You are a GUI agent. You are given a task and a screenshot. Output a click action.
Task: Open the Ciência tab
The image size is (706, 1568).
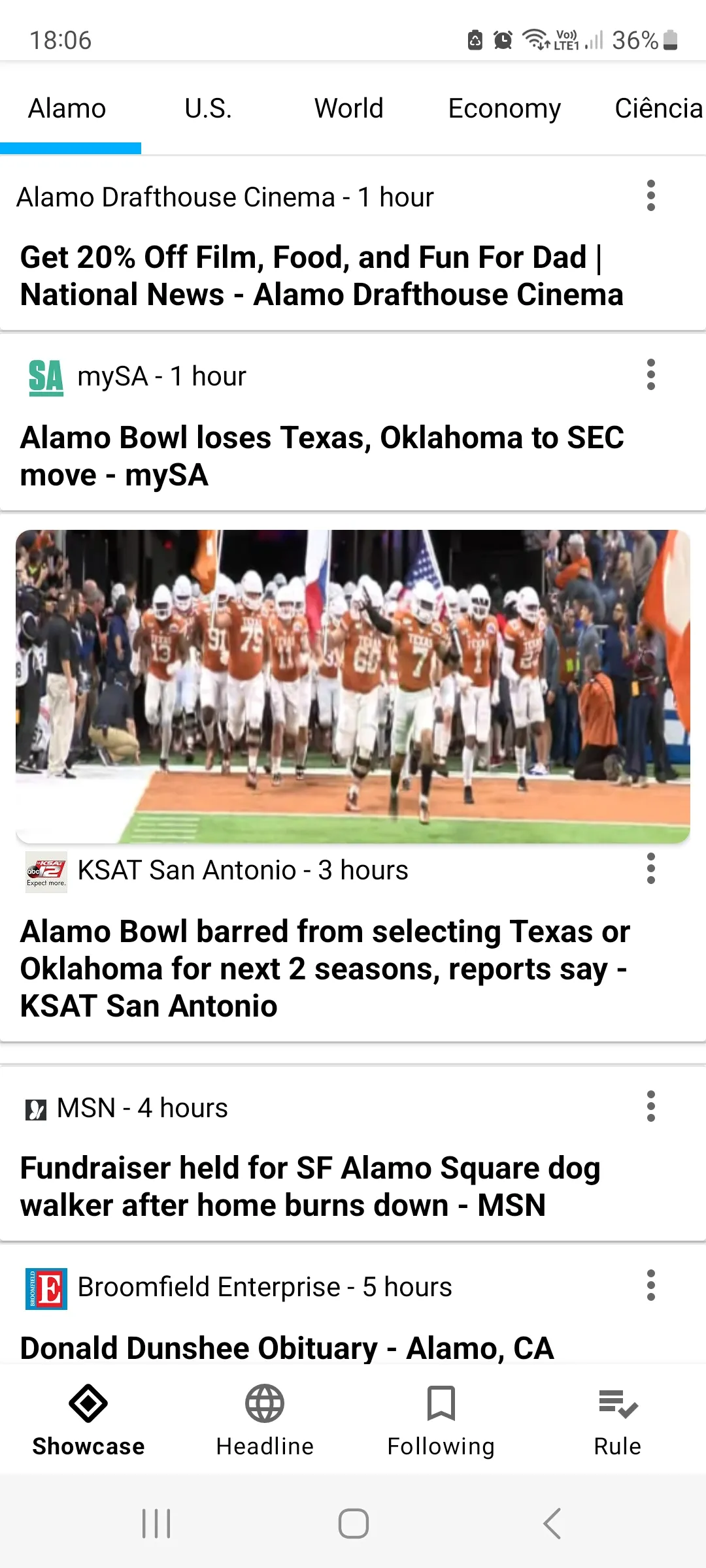click(x=658, y=108)
